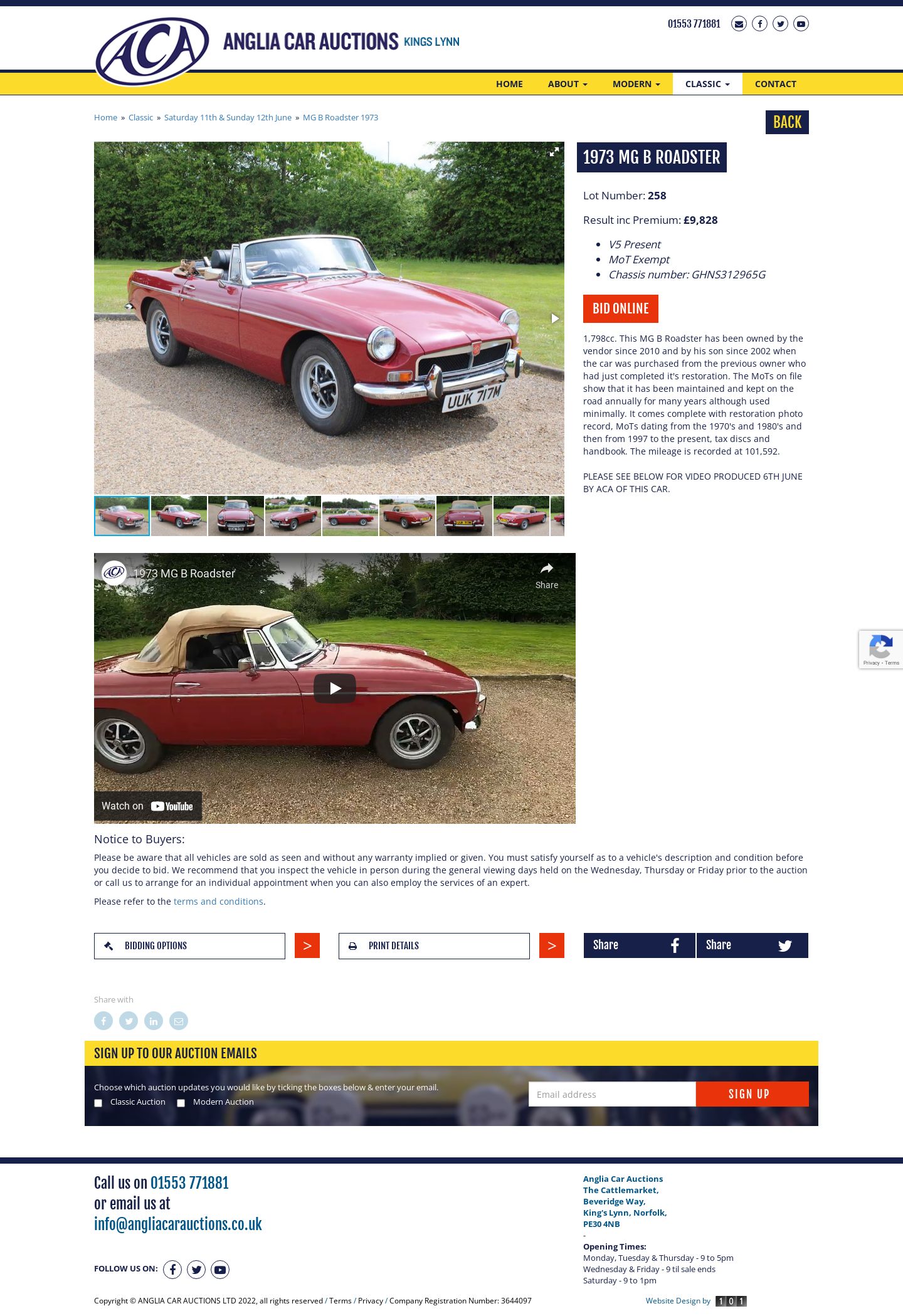The height and width of the screenshot is (1316, 903).
Task: Select Print Details
Action: (434, 946)
